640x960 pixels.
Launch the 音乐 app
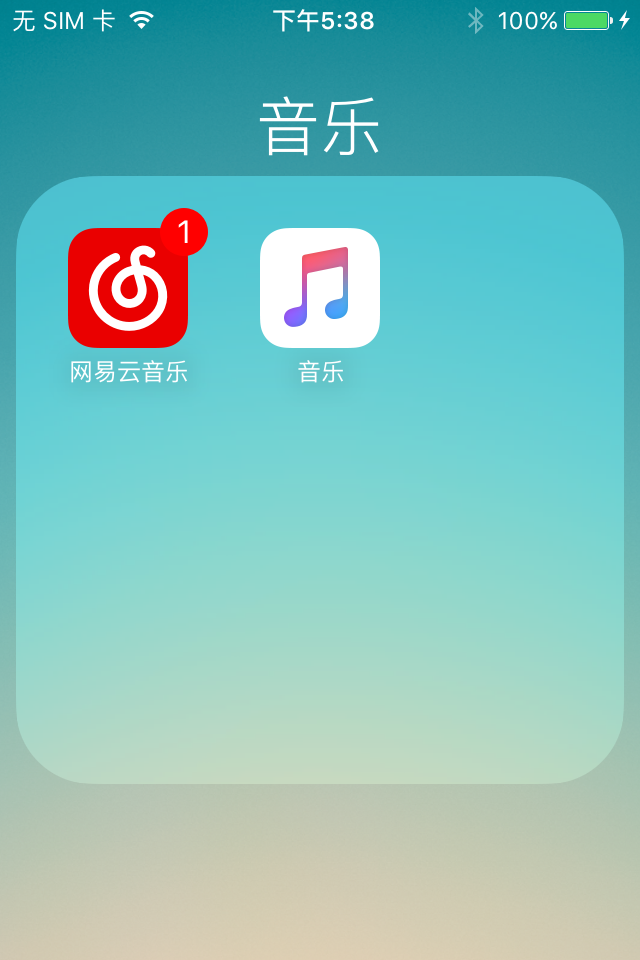tap(320, 288)
